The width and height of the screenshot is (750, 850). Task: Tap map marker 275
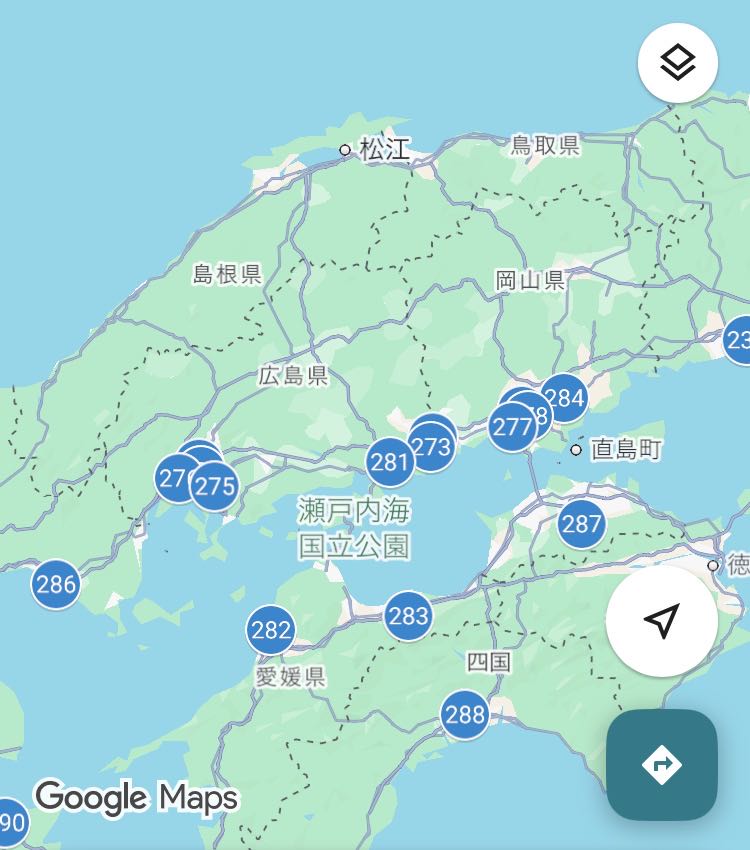pyautogui.click(x=215, y=487)
